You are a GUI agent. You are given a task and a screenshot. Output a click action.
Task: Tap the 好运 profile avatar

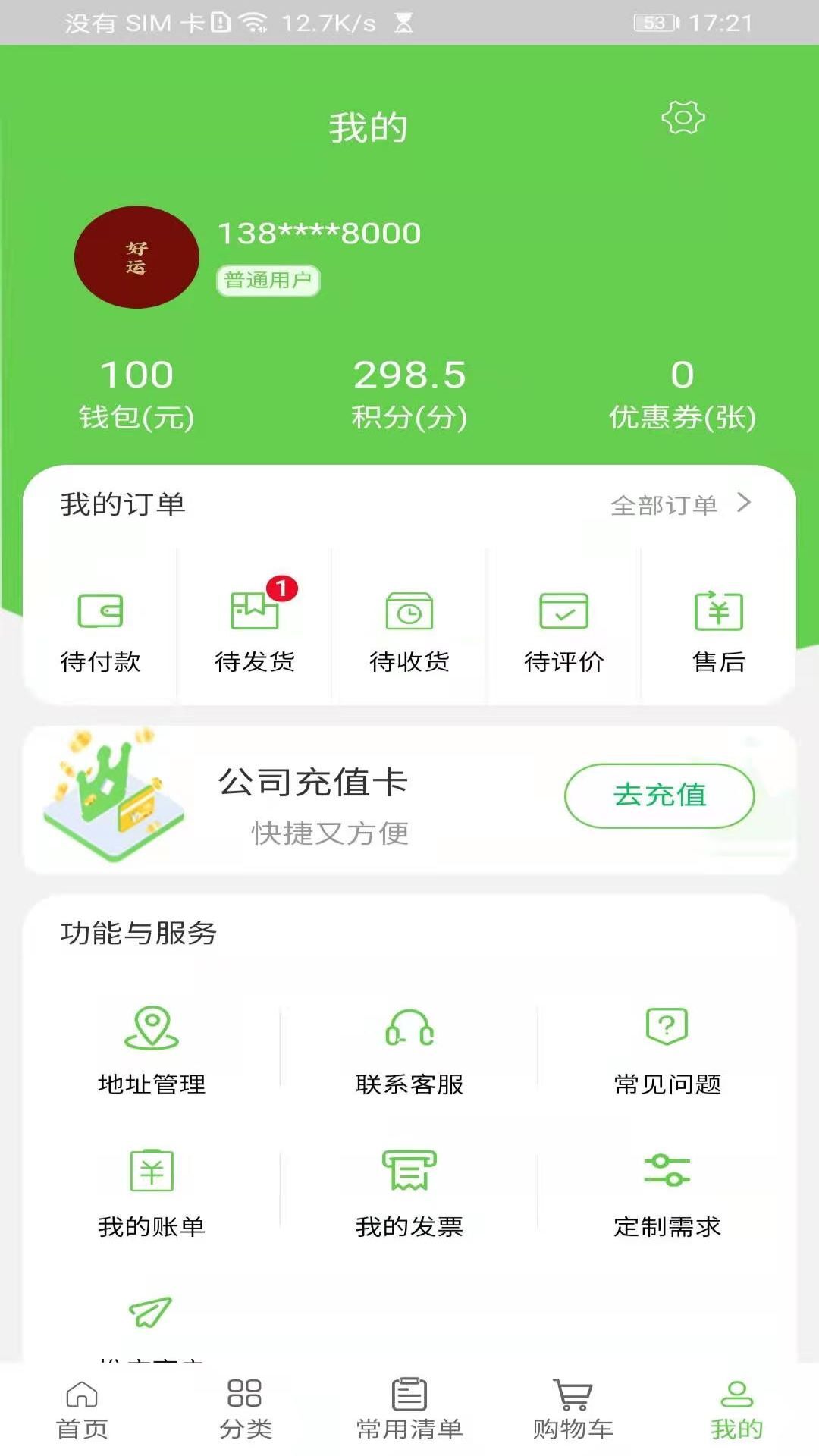[136, 256]
